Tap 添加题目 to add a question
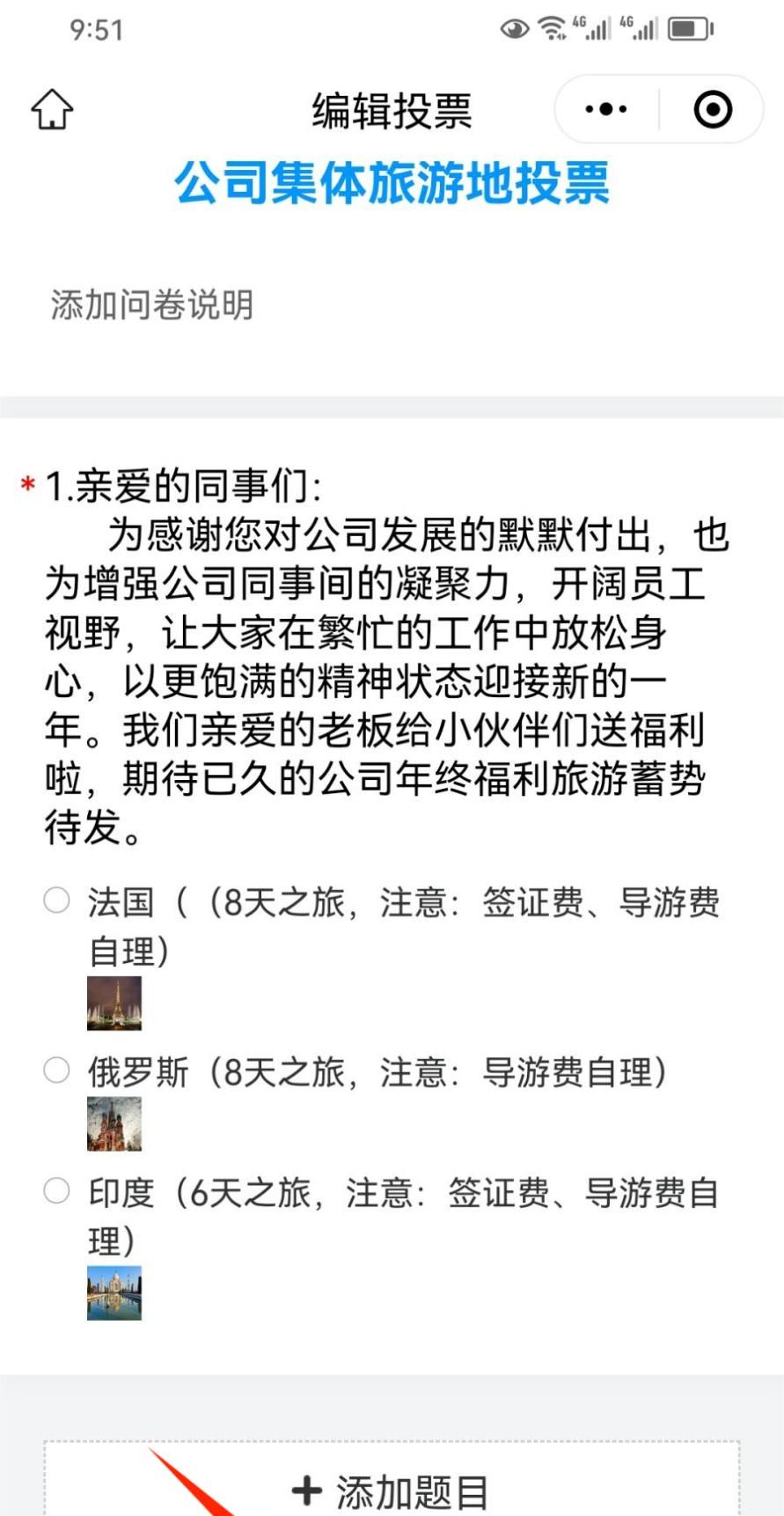Viewport: 784px width, 1516px height. 392,1491
